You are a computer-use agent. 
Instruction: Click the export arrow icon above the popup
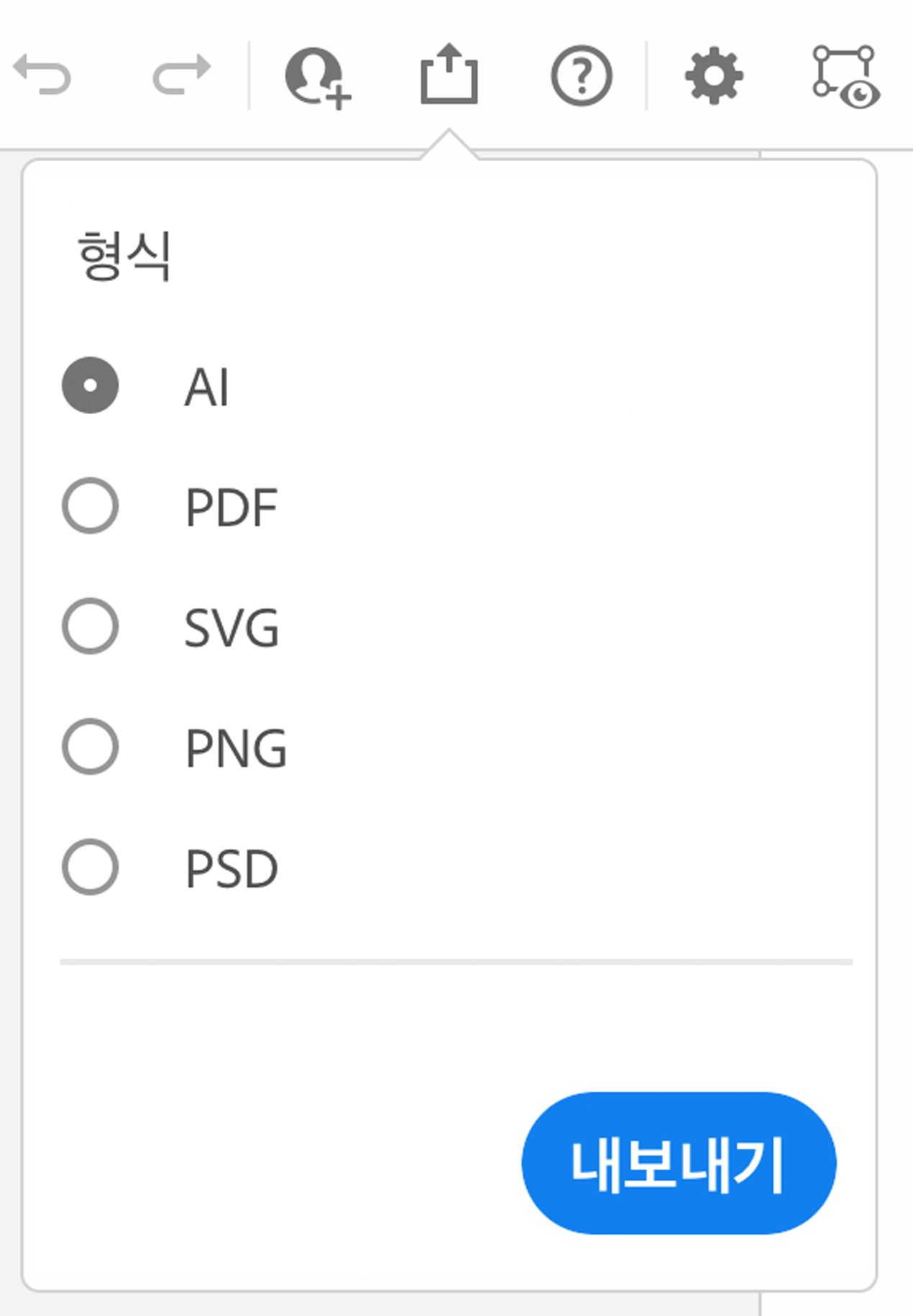click(449, 75)
